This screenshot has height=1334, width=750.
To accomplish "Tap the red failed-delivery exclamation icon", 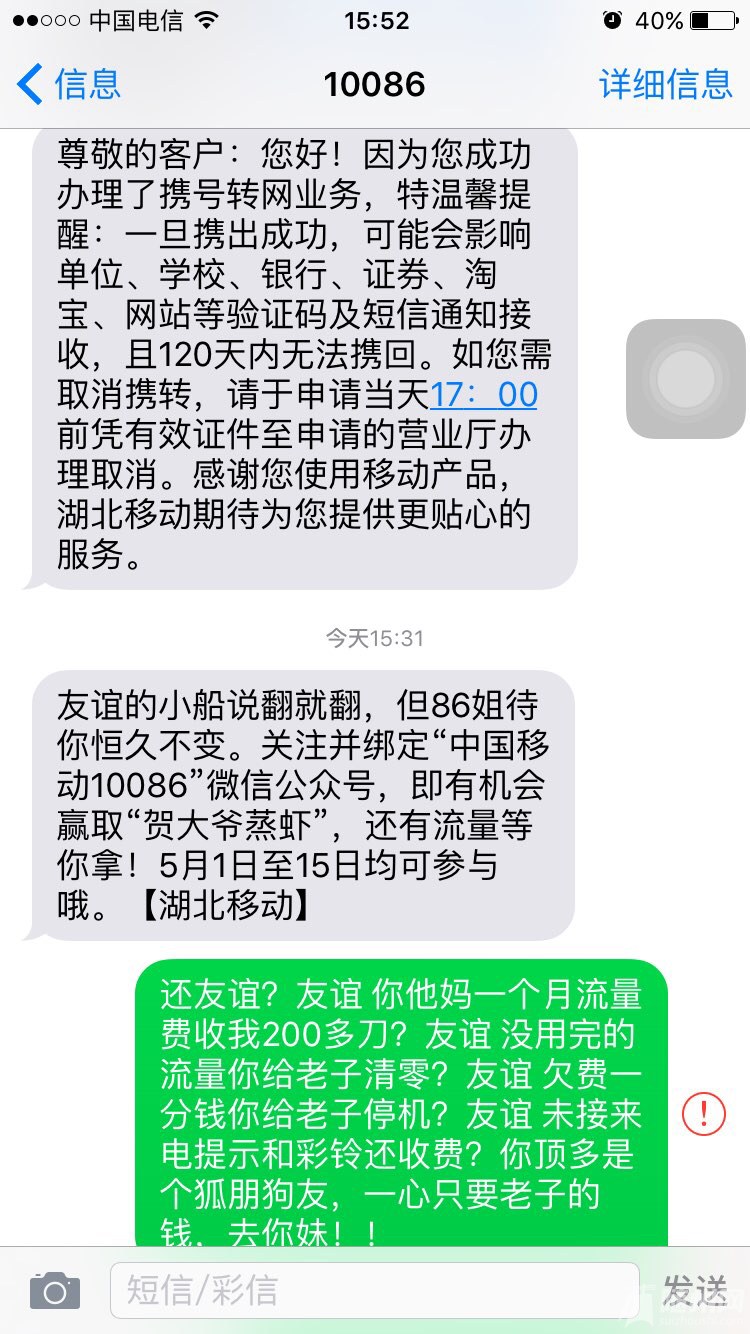I will click(704, 1113).
